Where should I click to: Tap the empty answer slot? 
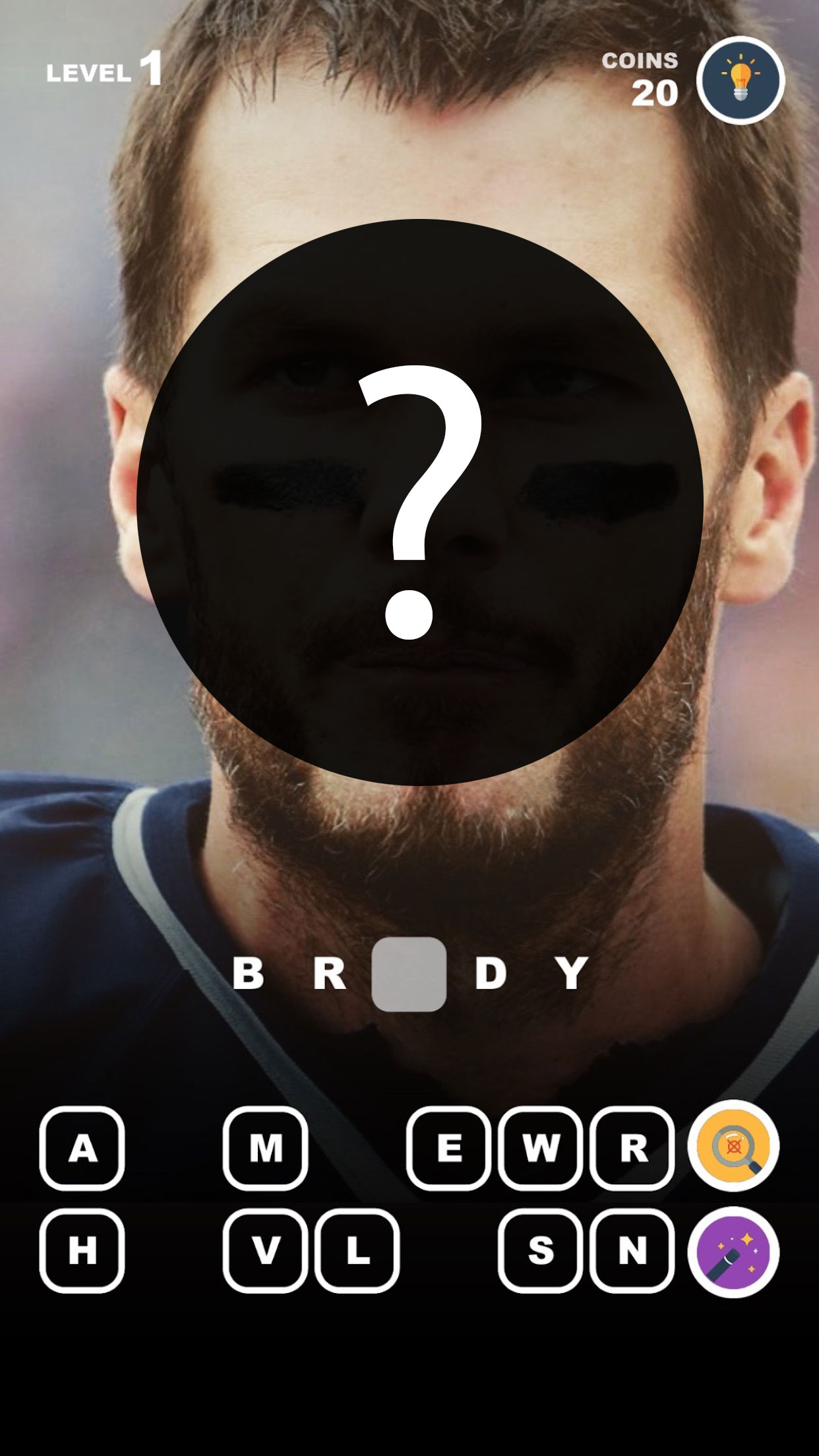click(x=409, y=974)
